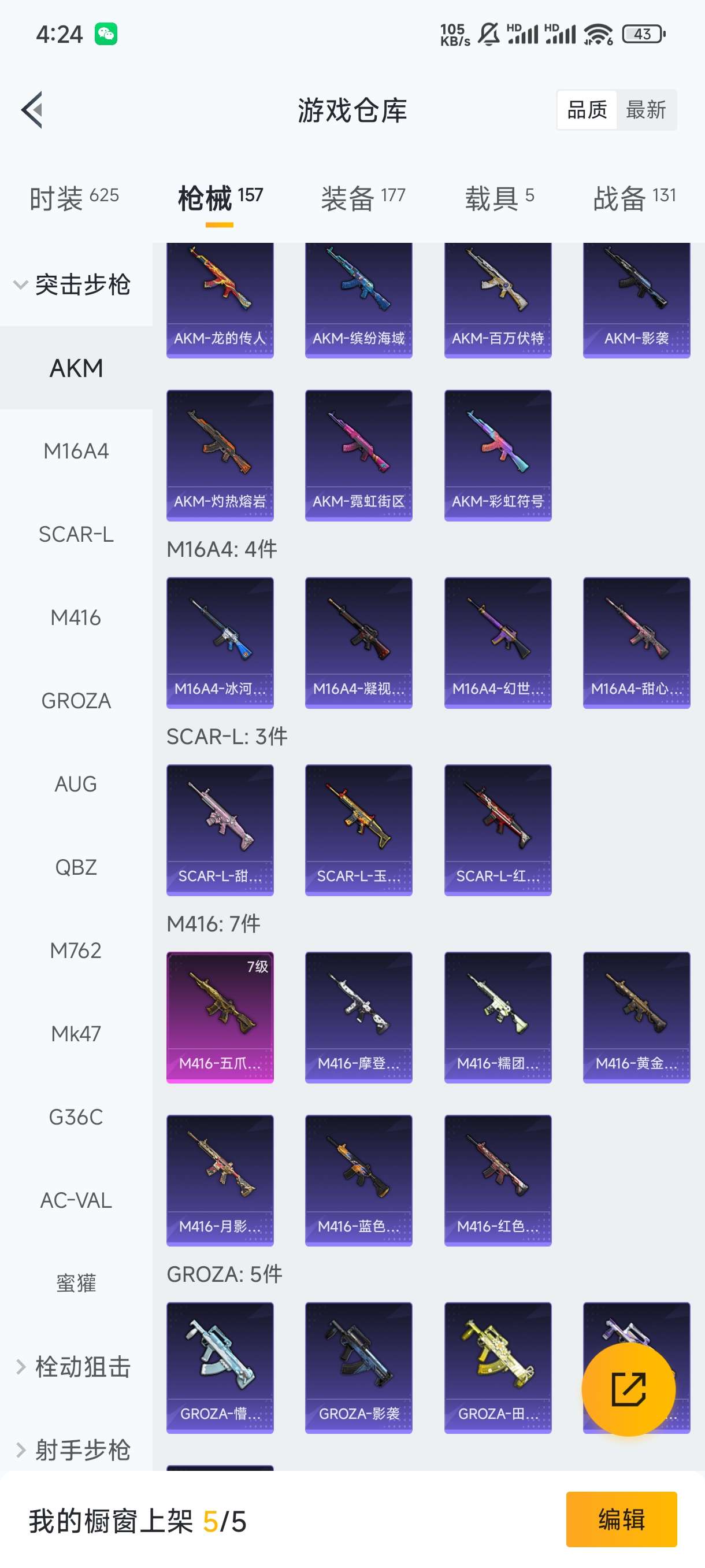Viewport: 705px width, 1568px height.
Task: Switch to the 时装 tab
Action: (x=73, y=198)
